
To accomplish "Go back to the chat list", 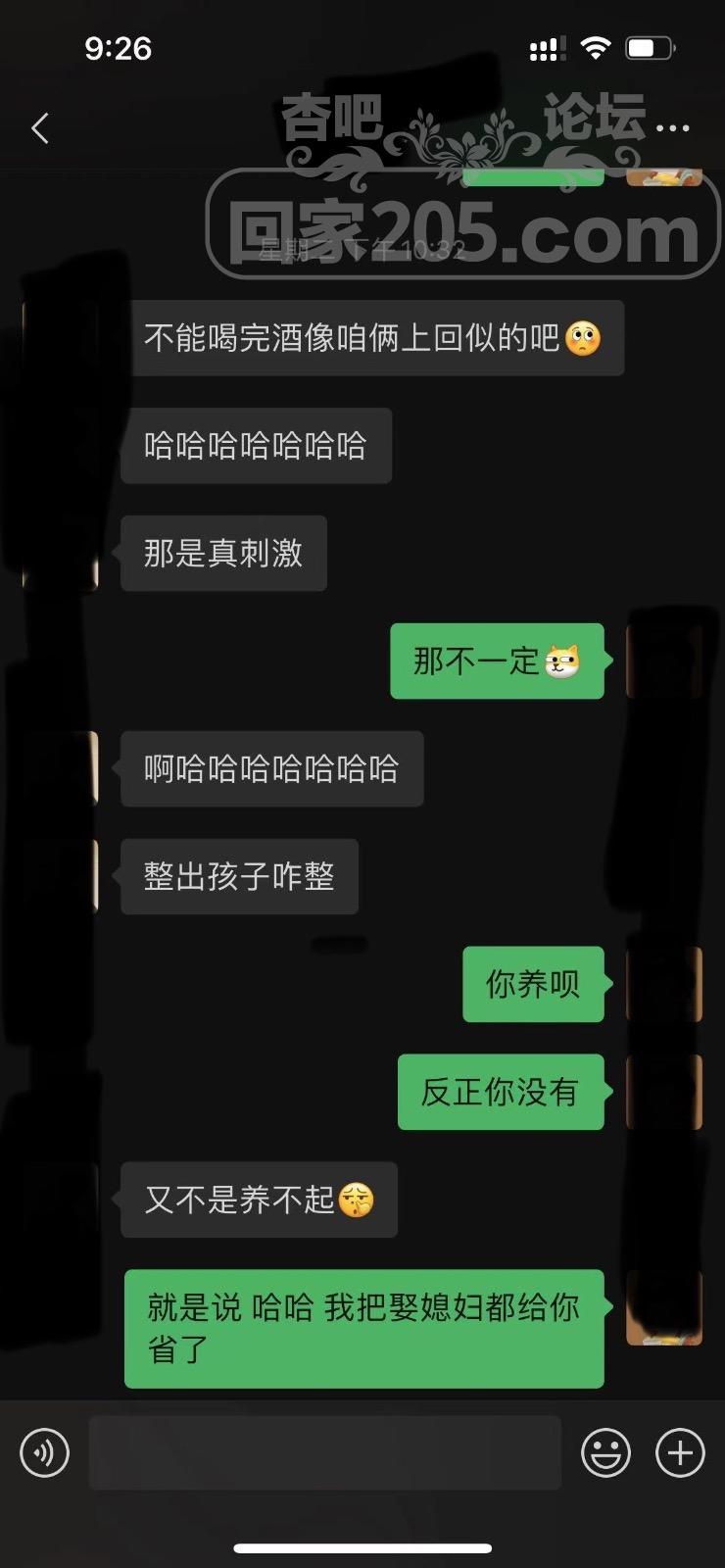I will click(40, 128).
